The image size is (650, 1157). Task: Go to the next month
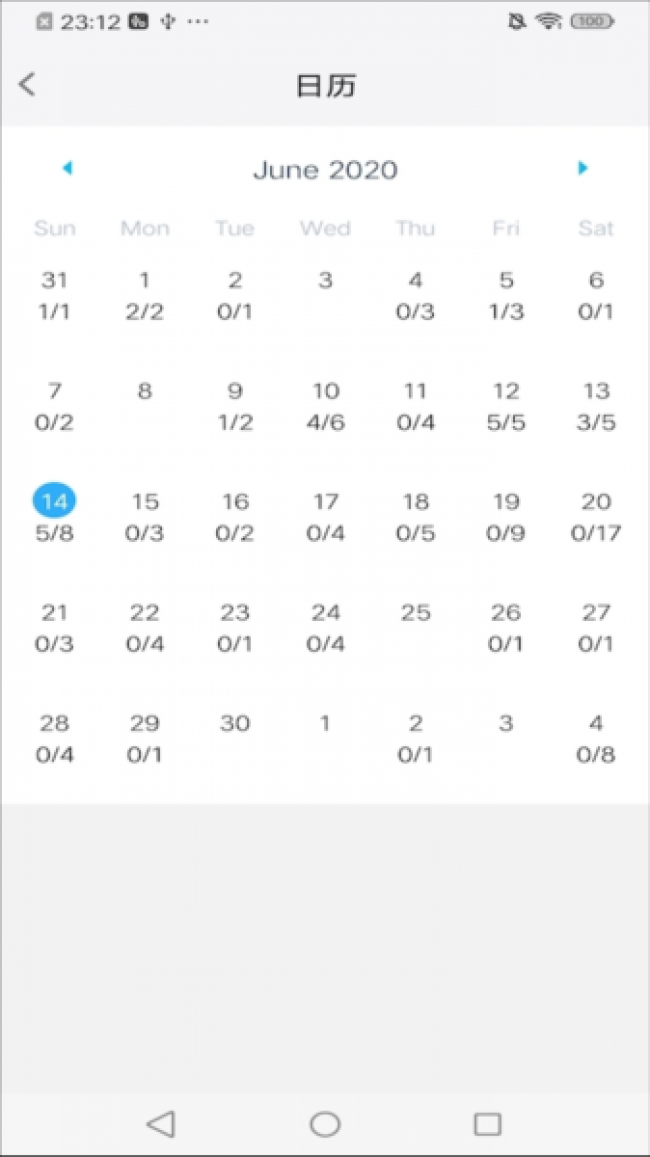click(582, 168)
